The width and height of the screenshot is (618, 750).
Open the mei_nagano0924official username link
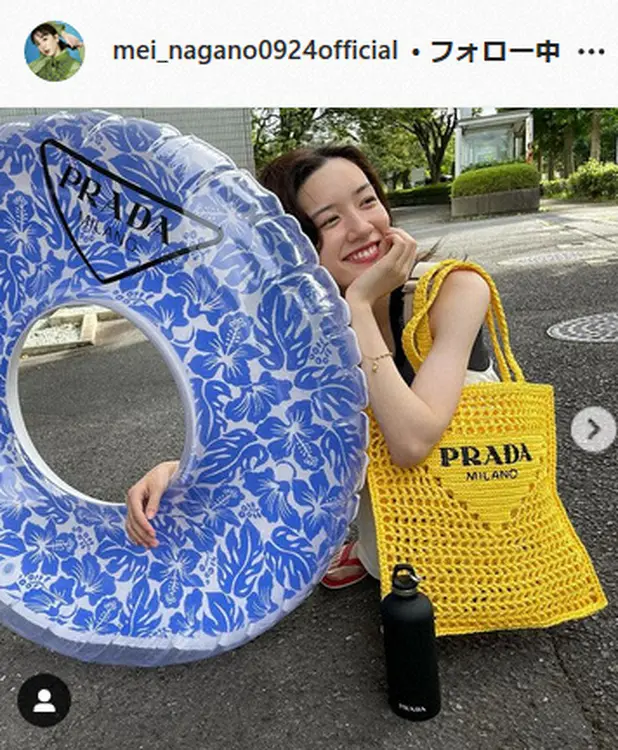pyautogui.click(x=255, y=51)
